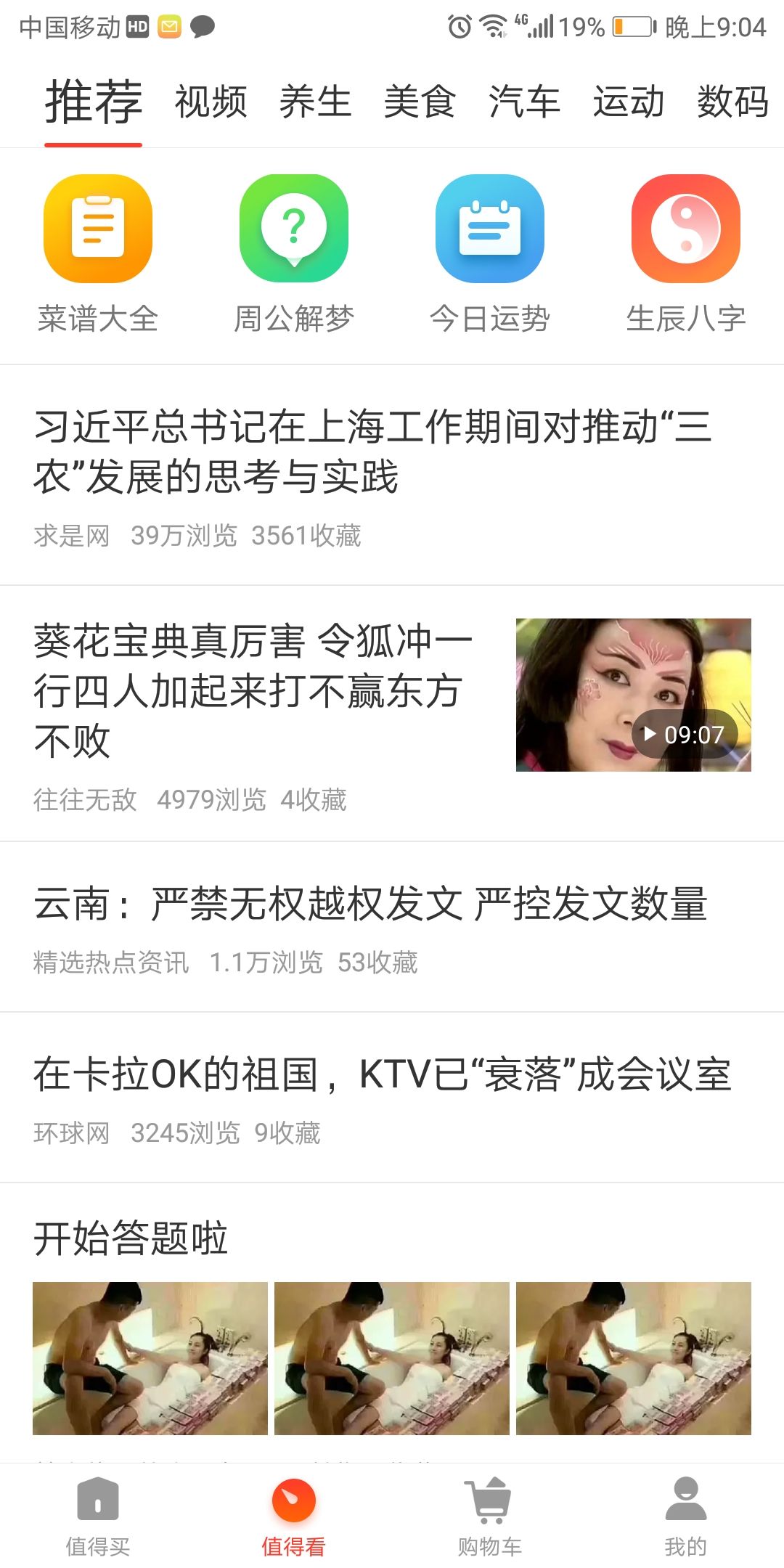Open the 卡拉OK KTV article from 环球网
The height and width of the screenshot is (1568, 784).
[x=392, y=1098]
